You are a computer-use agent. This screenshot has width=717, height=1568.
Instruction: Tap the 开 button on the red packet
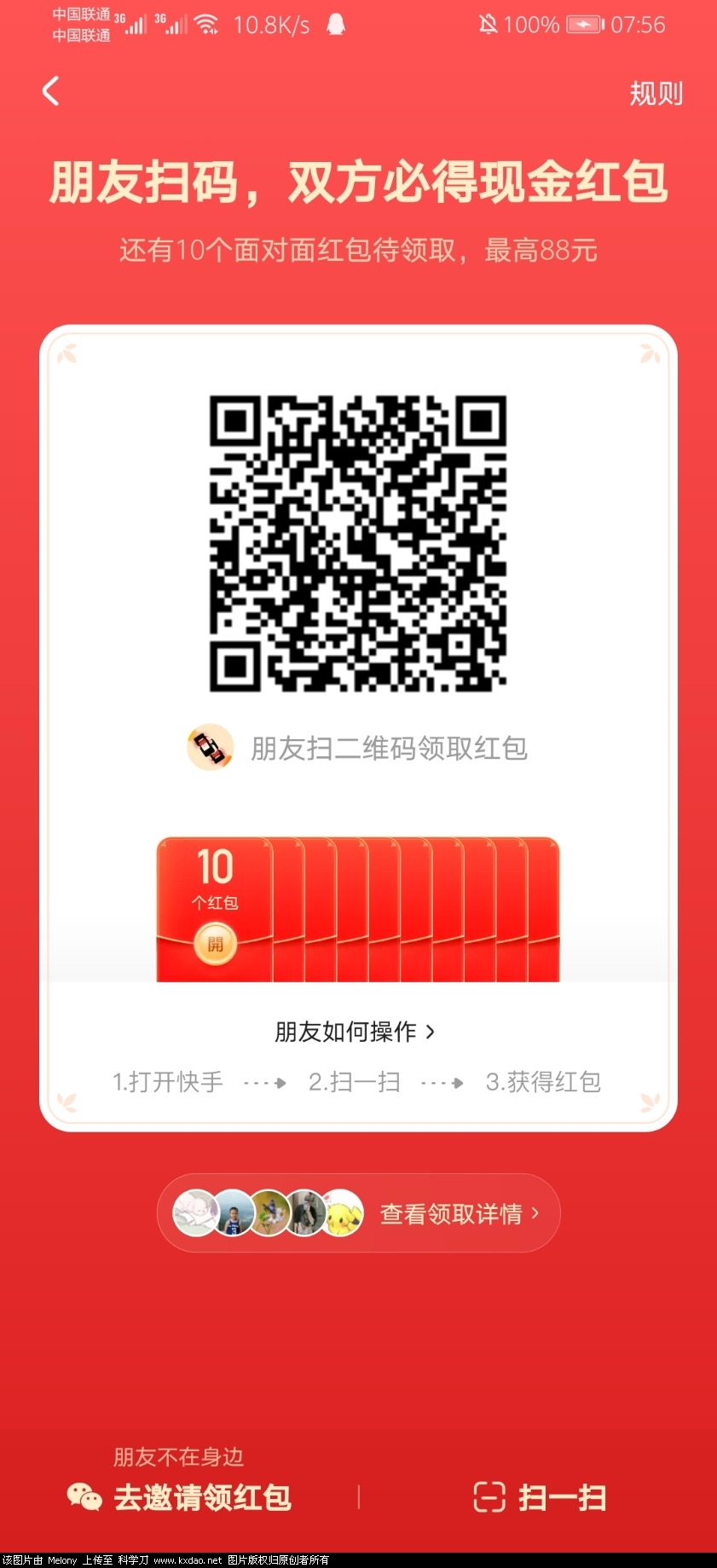(x=213, y=945)
